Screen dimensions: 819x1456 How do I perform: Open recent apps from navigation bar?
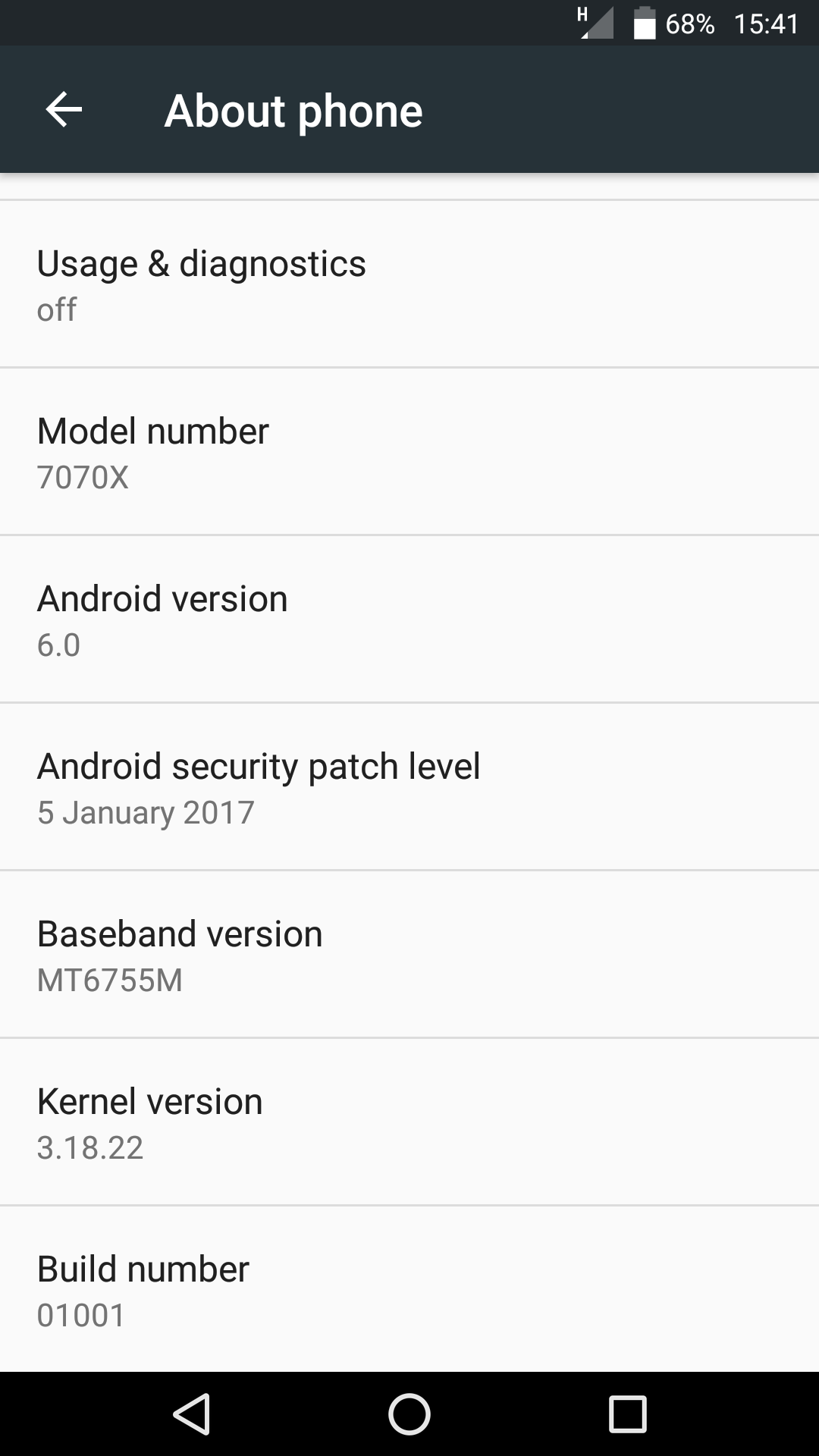tap(628, 1414)
